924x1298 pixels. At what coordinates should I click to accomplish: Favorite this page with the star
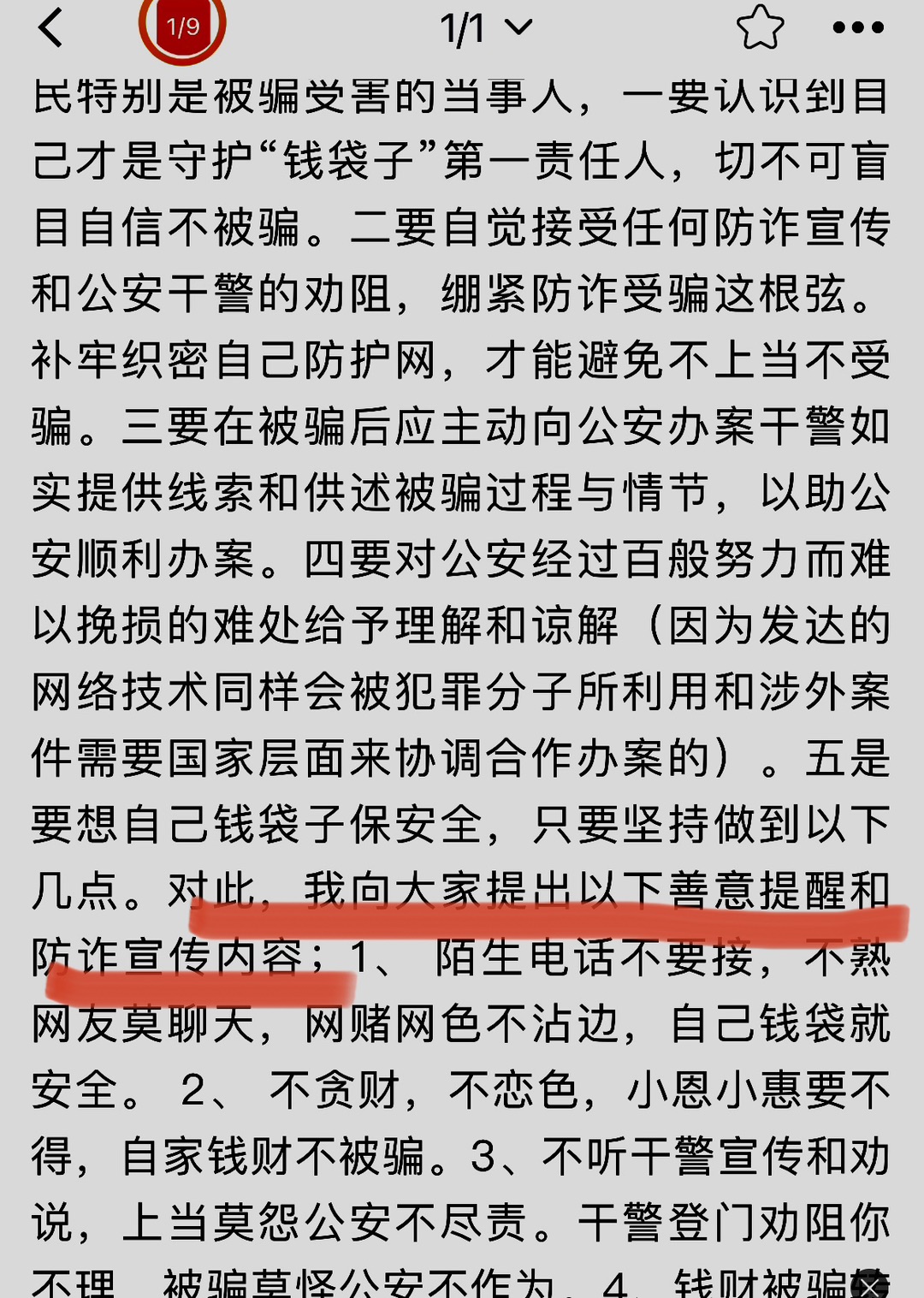(x=760, y=28)
